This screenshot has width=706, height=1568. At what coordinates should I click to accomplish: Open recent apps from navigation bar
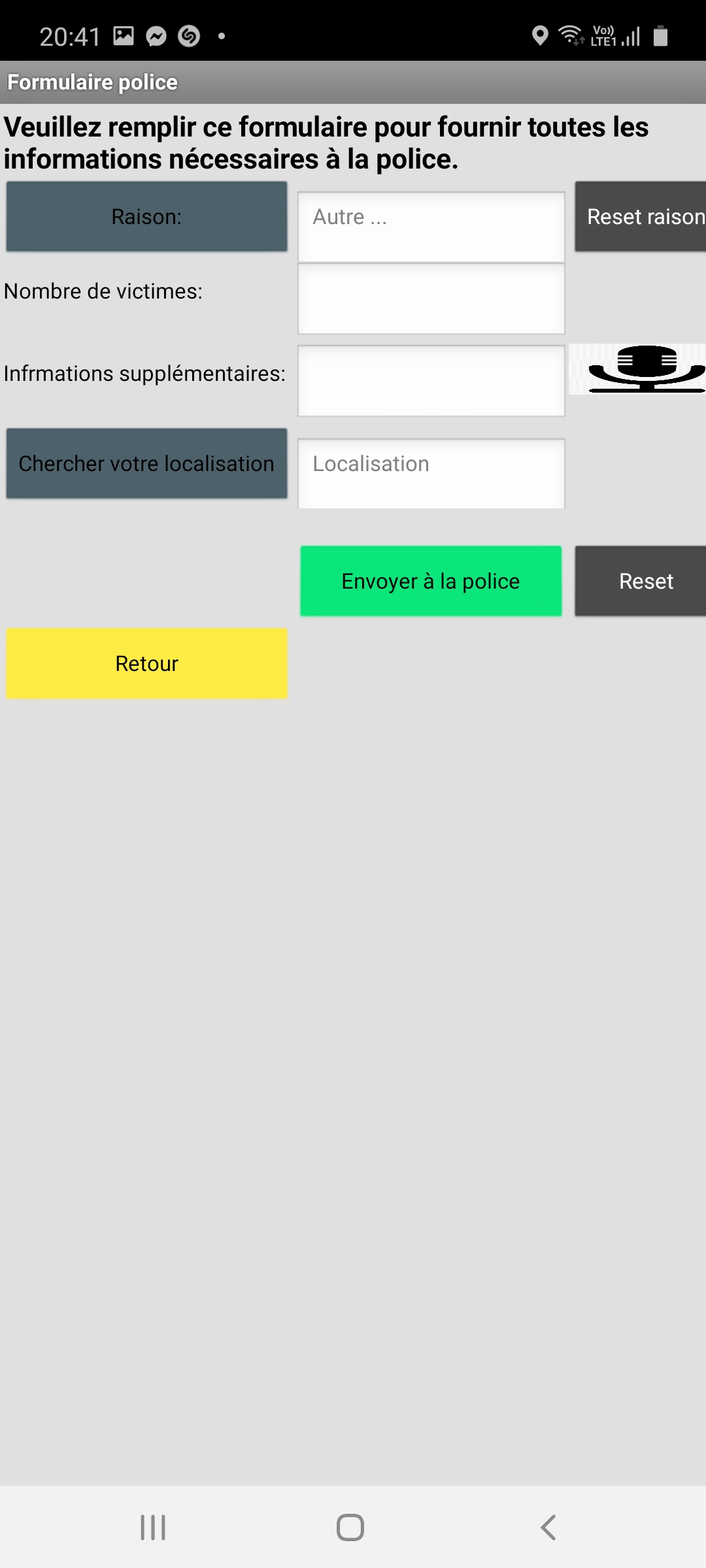pos(153,1527)
